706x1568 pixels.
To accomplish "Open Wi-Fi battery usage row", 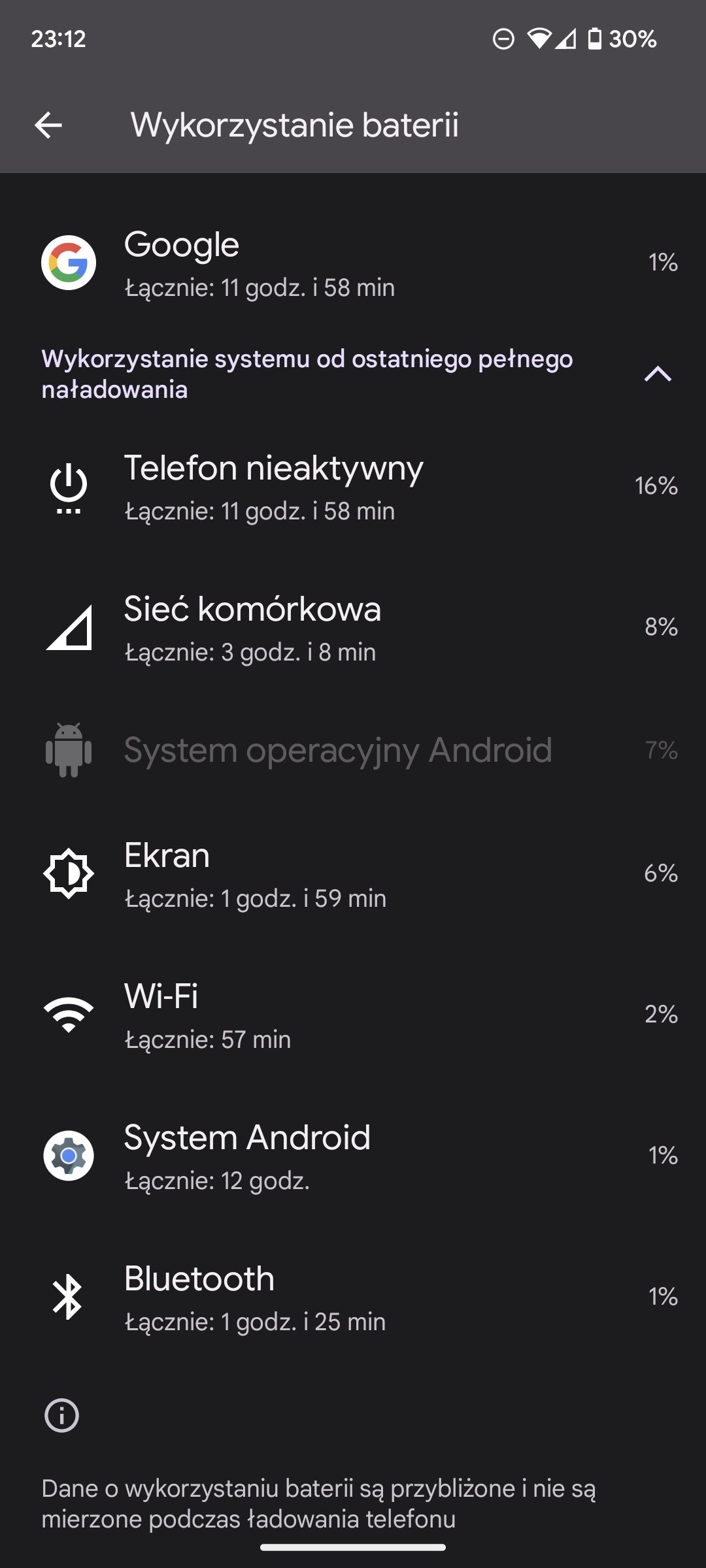I will [353, 1015].
